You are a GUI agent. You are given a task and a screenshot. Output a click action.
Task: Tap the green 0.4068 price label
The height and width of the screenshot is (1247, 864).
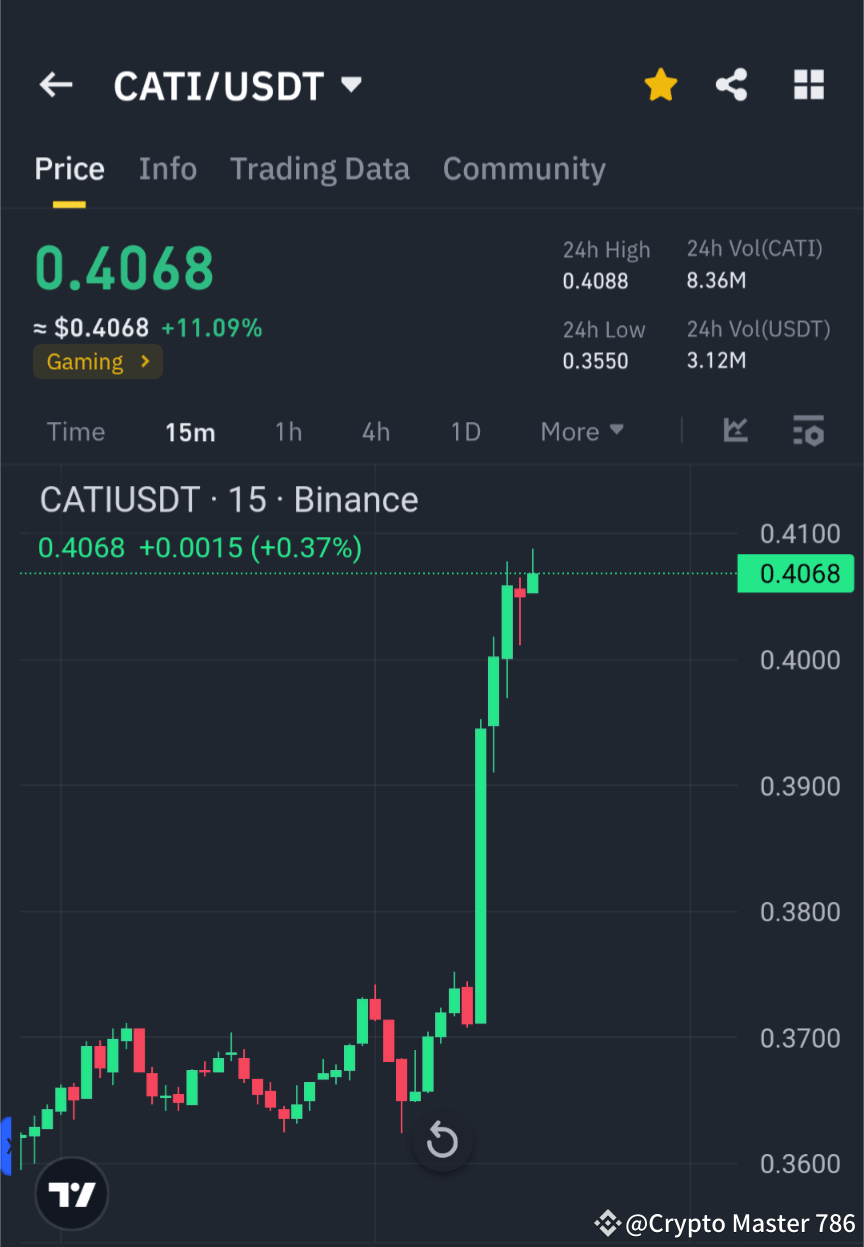click(x=795, y=573)
